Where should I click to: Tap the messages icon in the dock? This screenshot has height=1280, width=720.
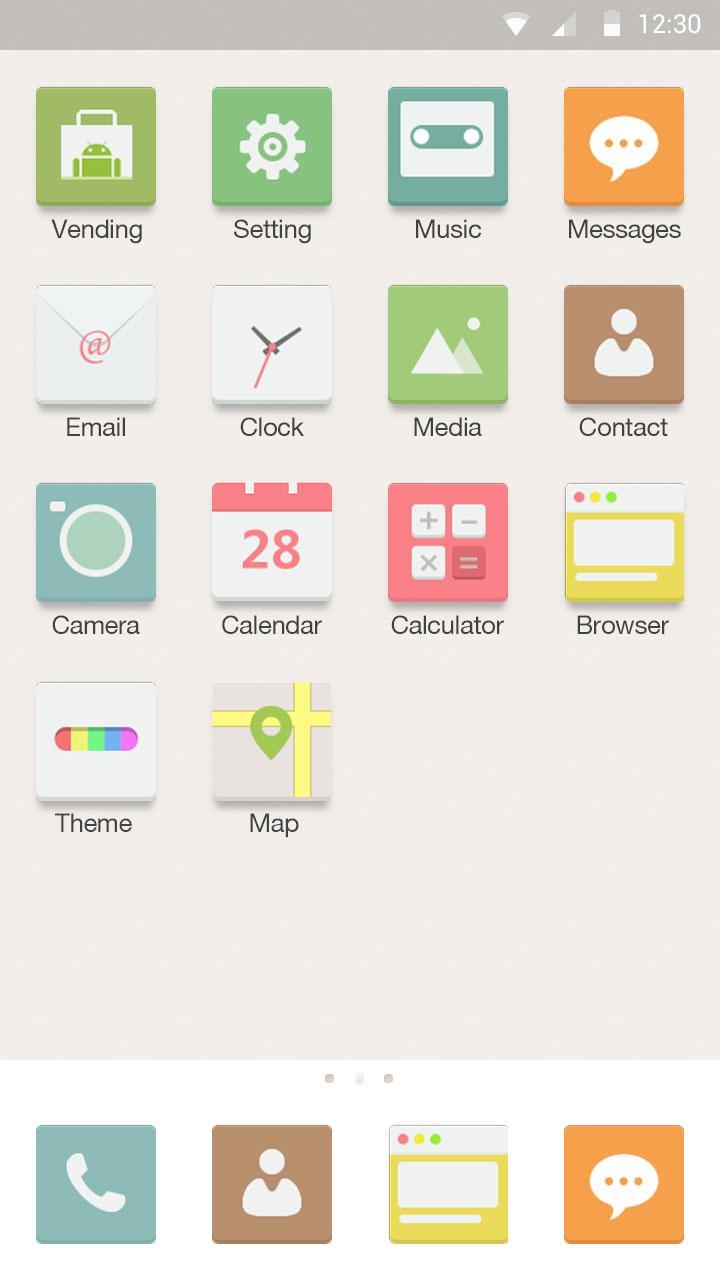coord(624,1184)
